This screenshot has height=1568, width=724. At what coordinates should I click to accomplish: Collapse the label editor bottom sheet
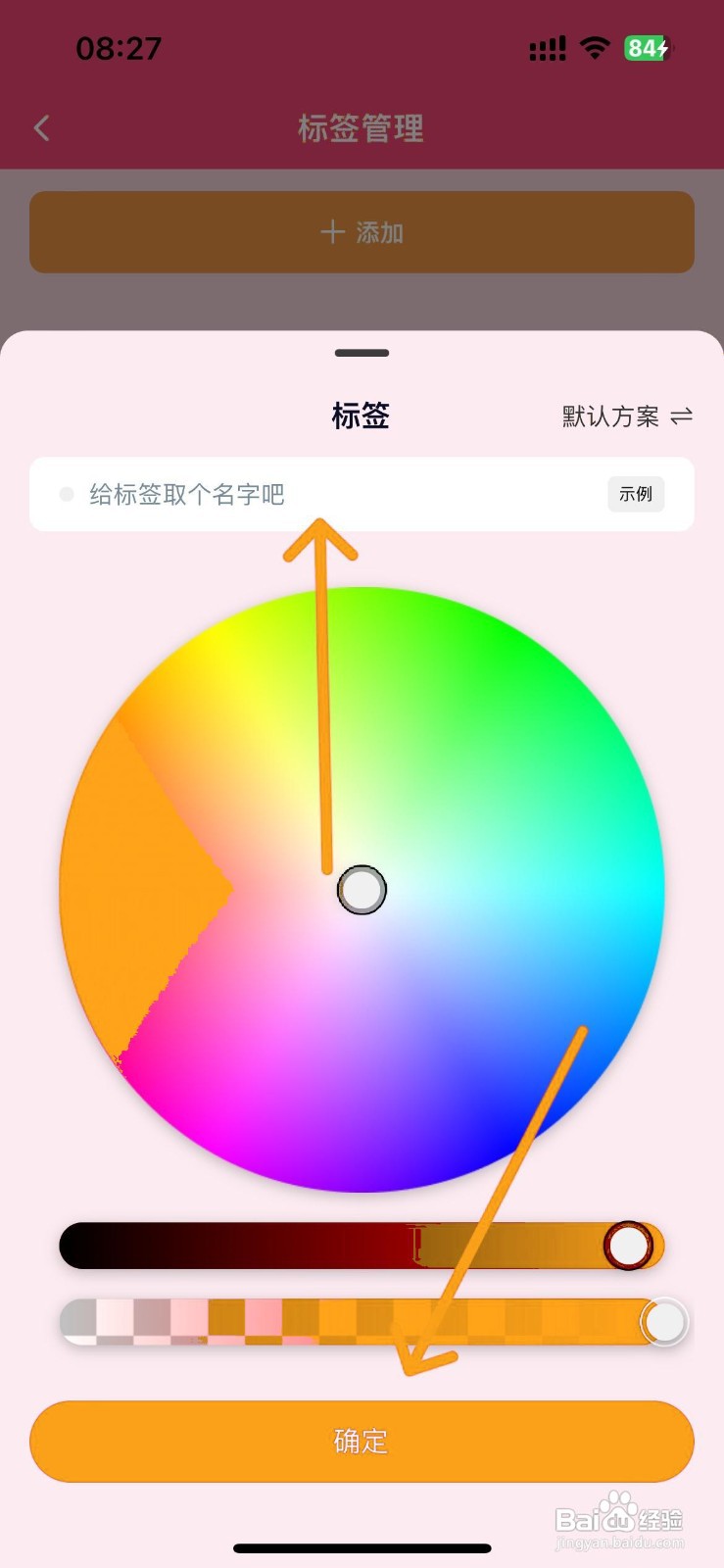(x=362, y=352)
